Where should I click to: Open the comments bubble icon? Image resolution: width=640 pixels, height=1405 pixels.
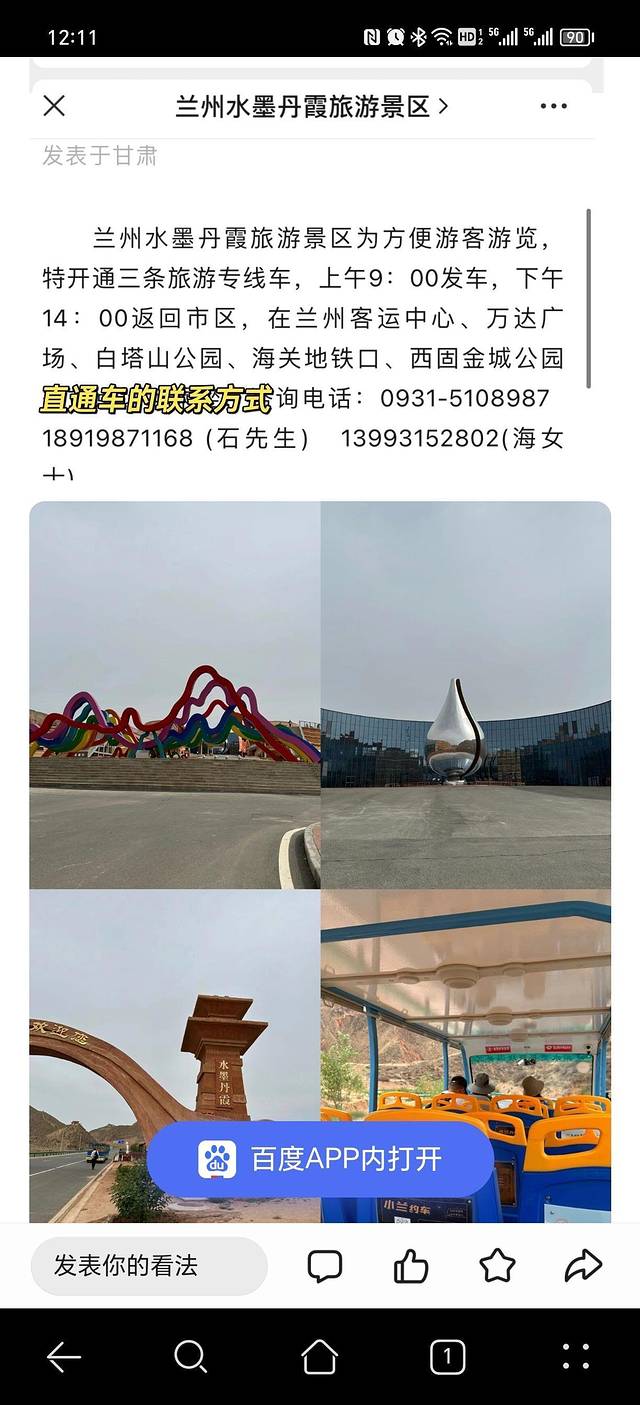tap(325, 1266)
